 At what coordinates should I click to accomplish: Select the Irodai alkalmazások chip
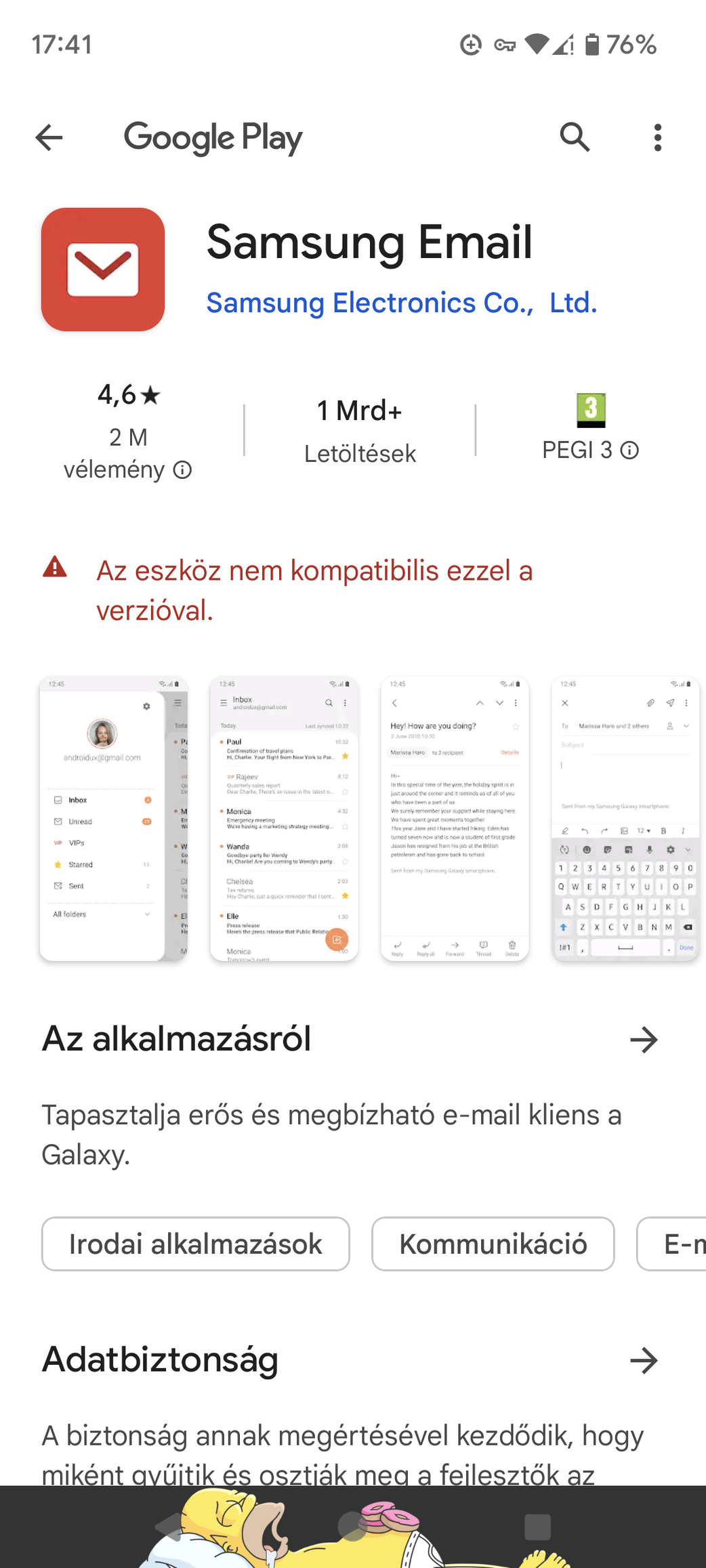tap(196, 1244)
